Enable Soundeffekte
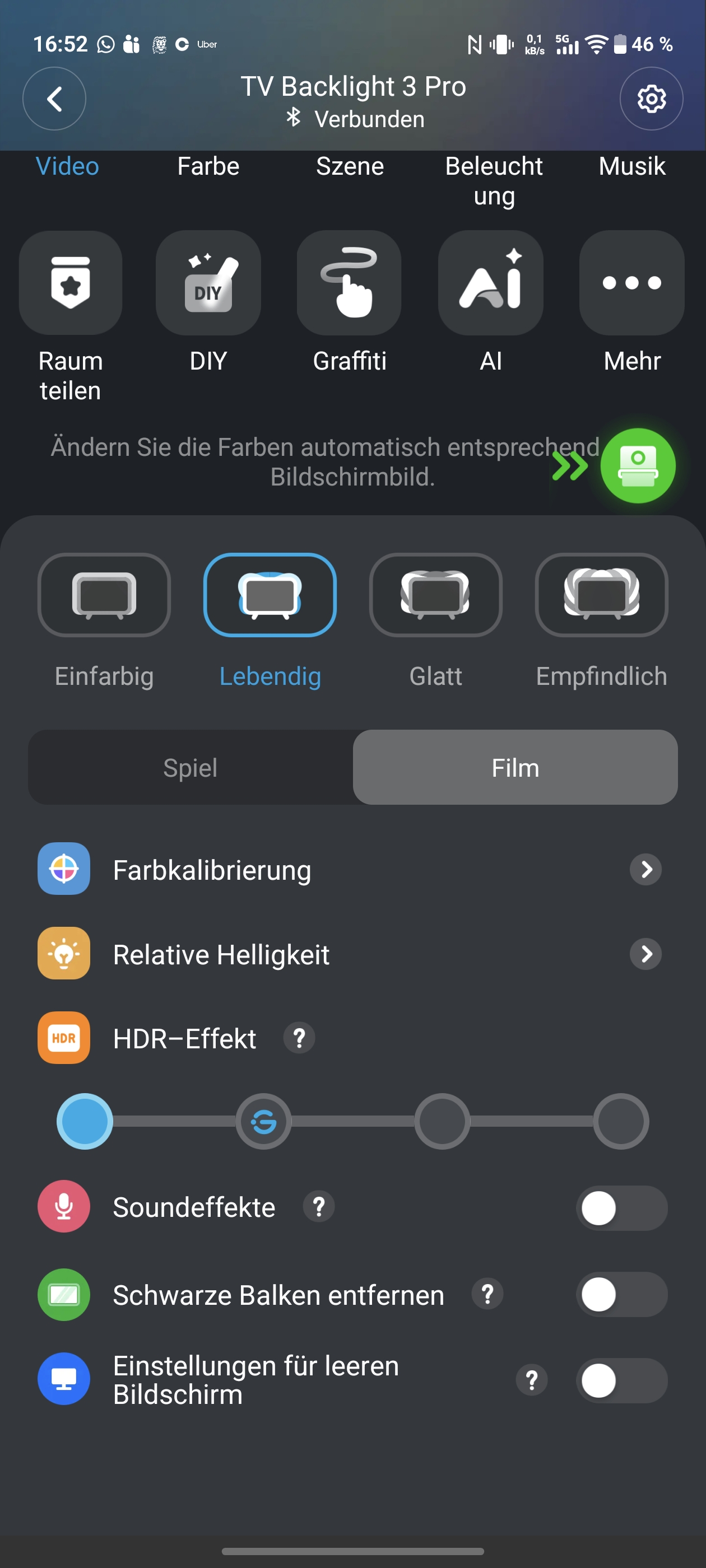The image size is (706, 1568). [x=621, y=1208]
